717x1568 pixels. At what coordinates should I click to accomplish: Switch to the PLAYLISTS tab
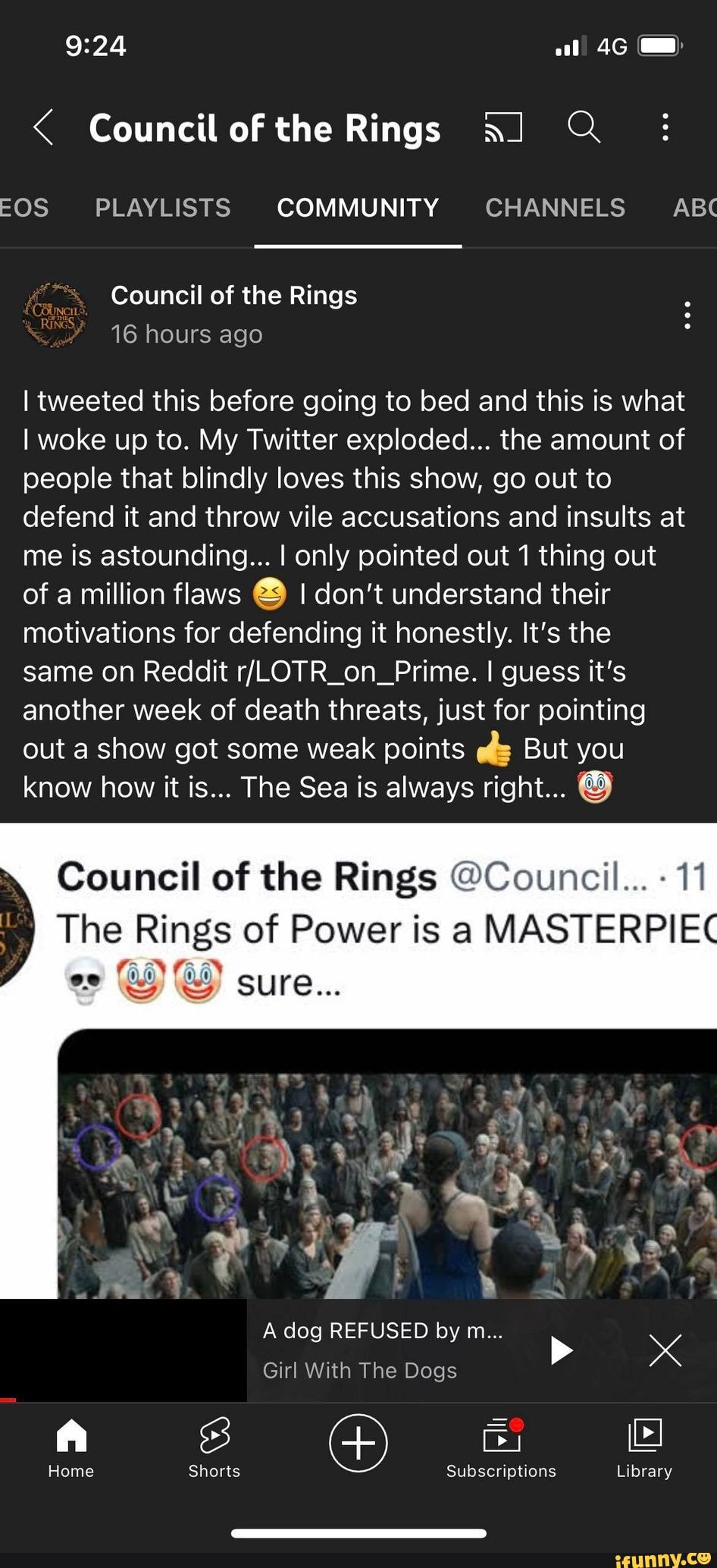pyautogui.click(x=162, y=208)
